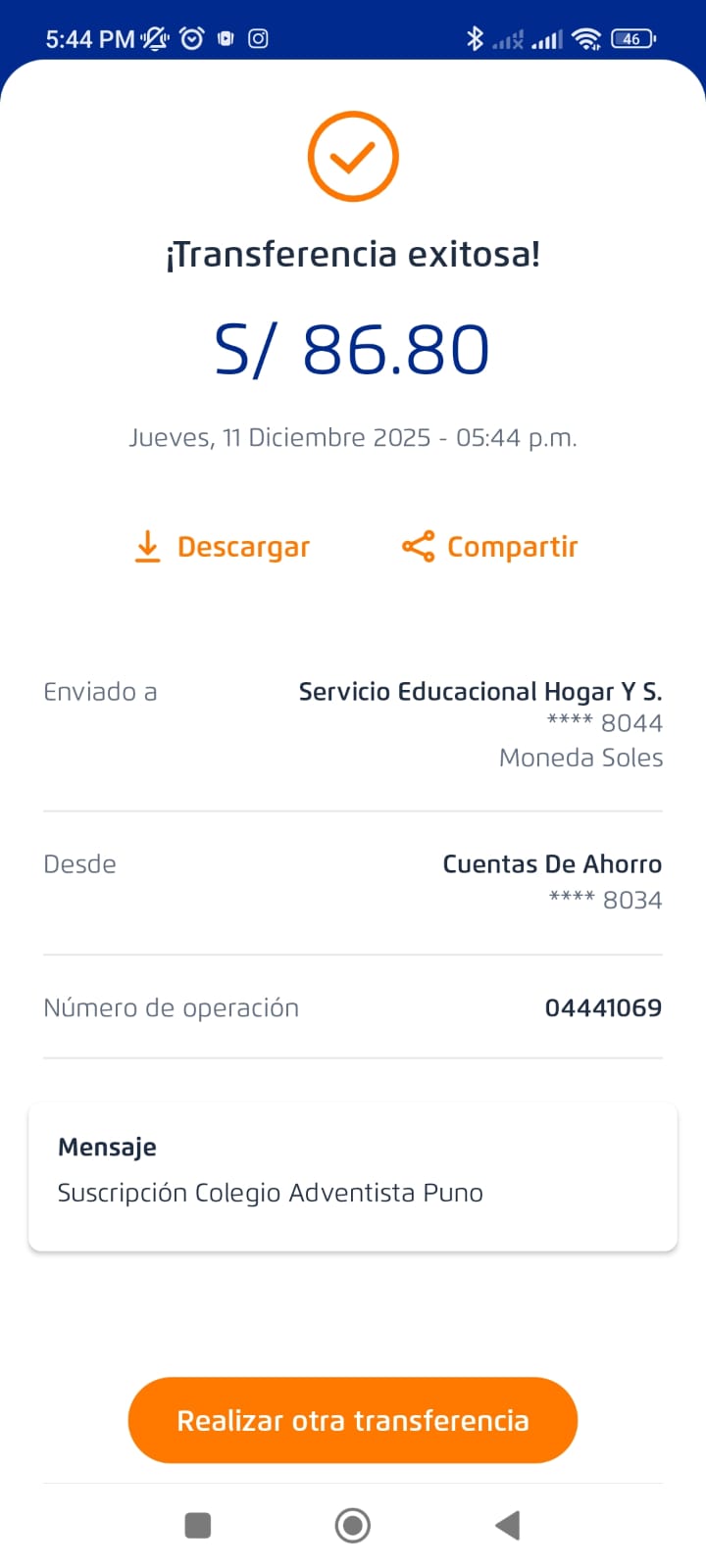The height and width of the screenshot is (1568, 706).
Task: Tap Realizar otra transferencia button
Action: [353, 1420]
